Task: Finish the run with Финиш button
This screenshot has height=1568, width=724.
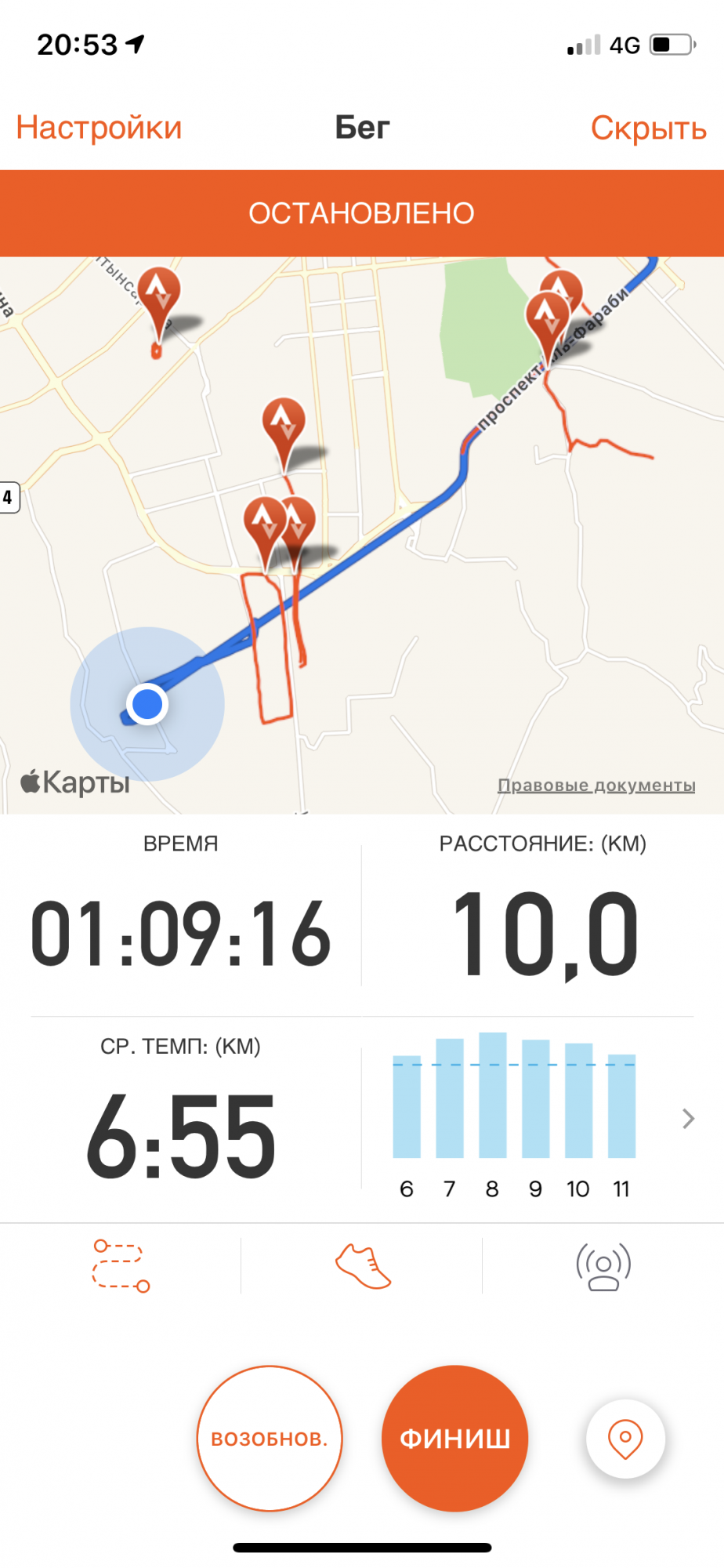Action: [454, 1438]
